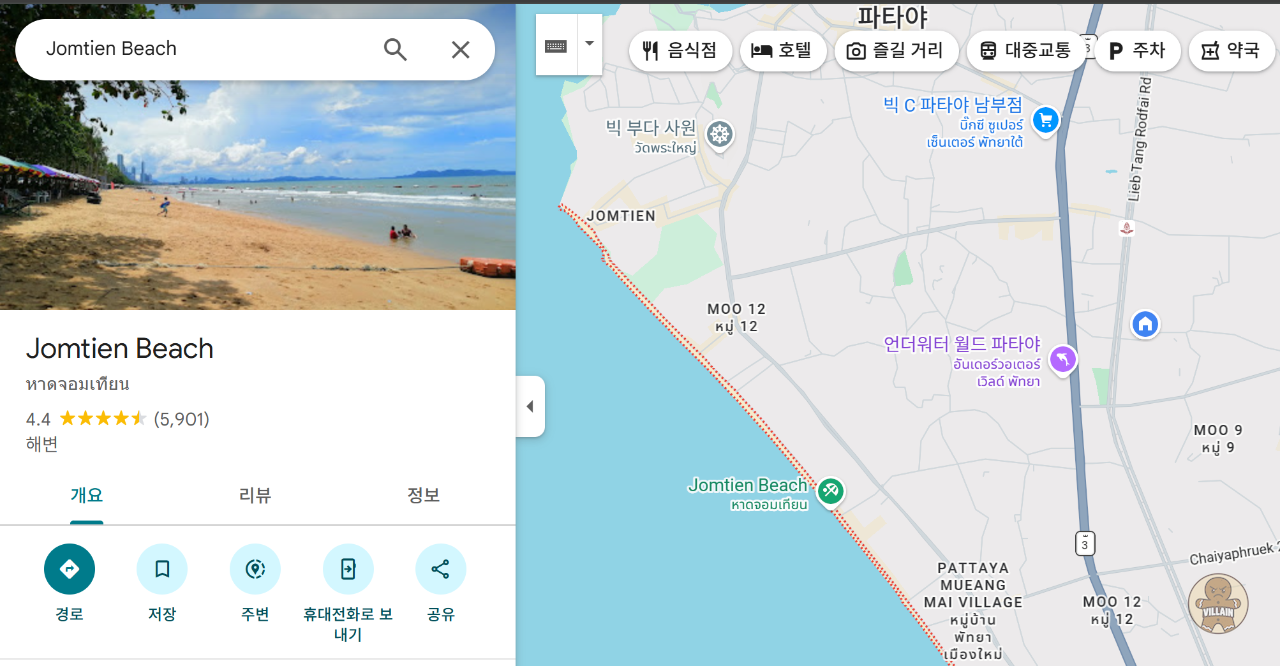1280x666 pixels.
Task: Open the keyboard input tools dropdown
Action: [589, 44]
